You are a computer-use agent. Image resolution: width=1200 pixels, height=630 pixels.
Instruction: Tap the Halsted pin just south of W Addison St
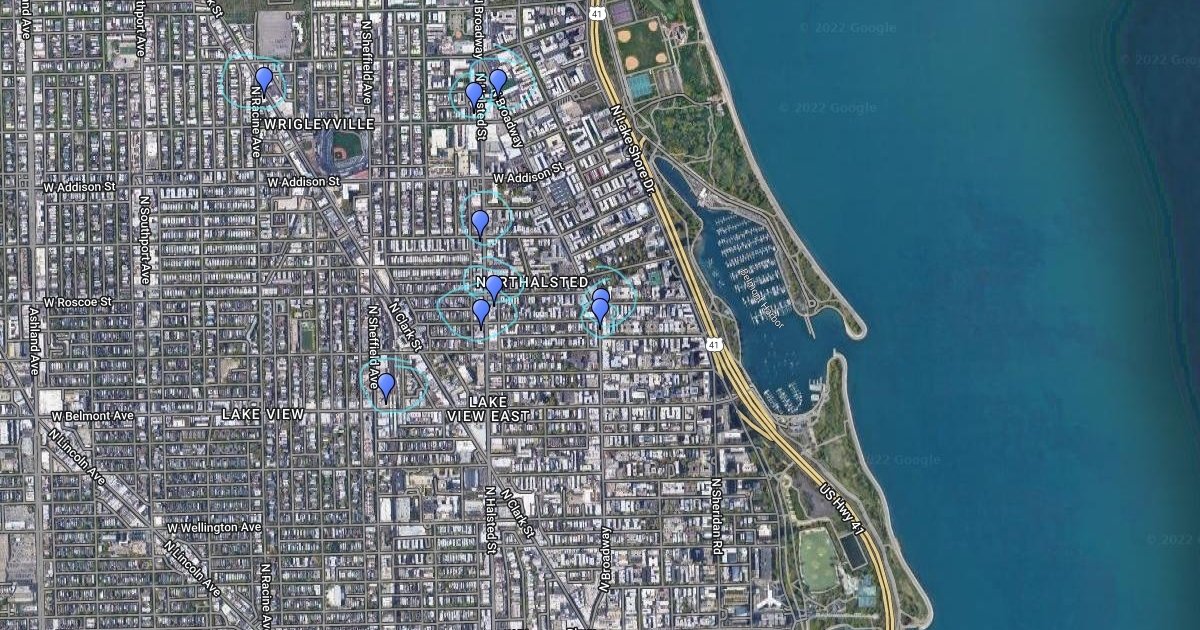pos(480,223)
